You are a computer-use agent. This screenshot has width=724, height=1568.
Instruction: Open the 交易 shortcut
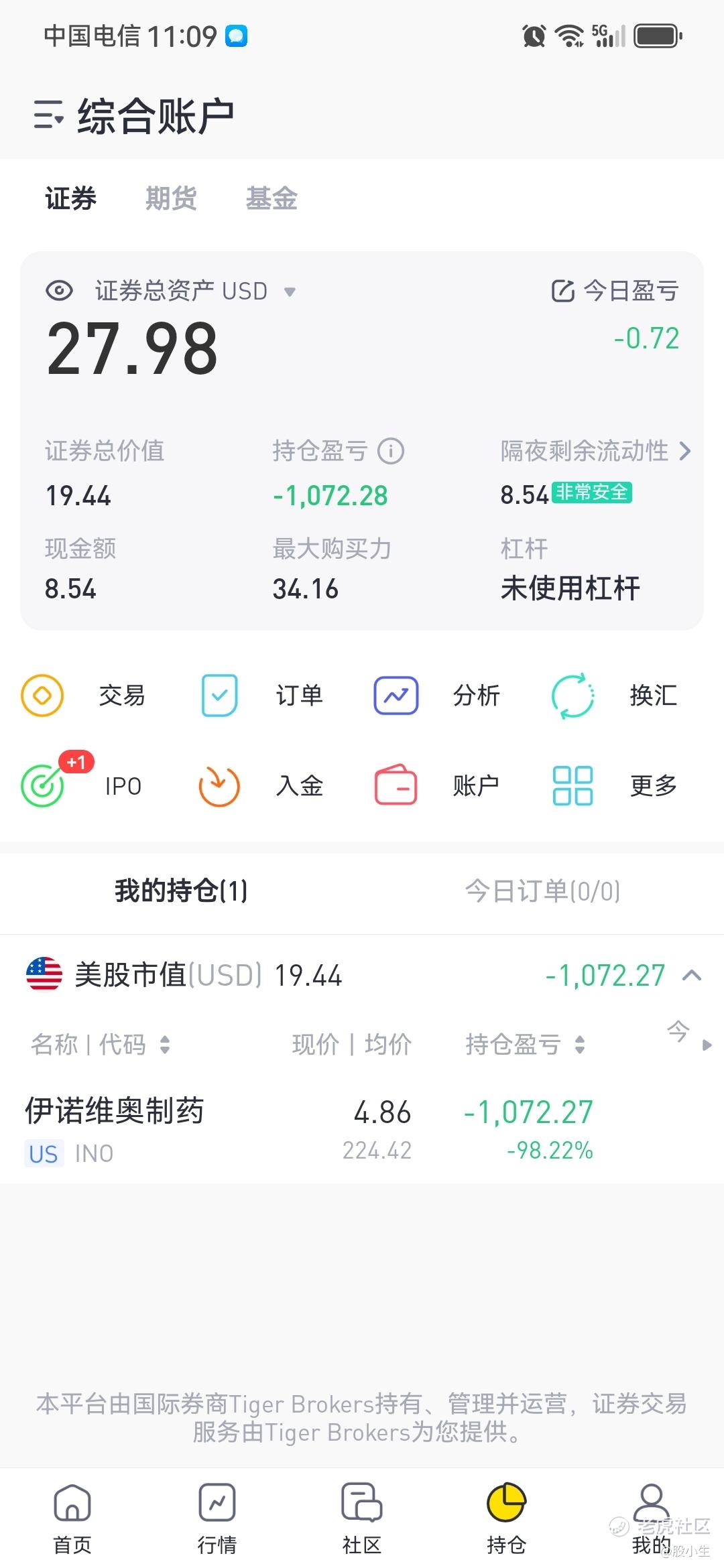click(84, 696)
